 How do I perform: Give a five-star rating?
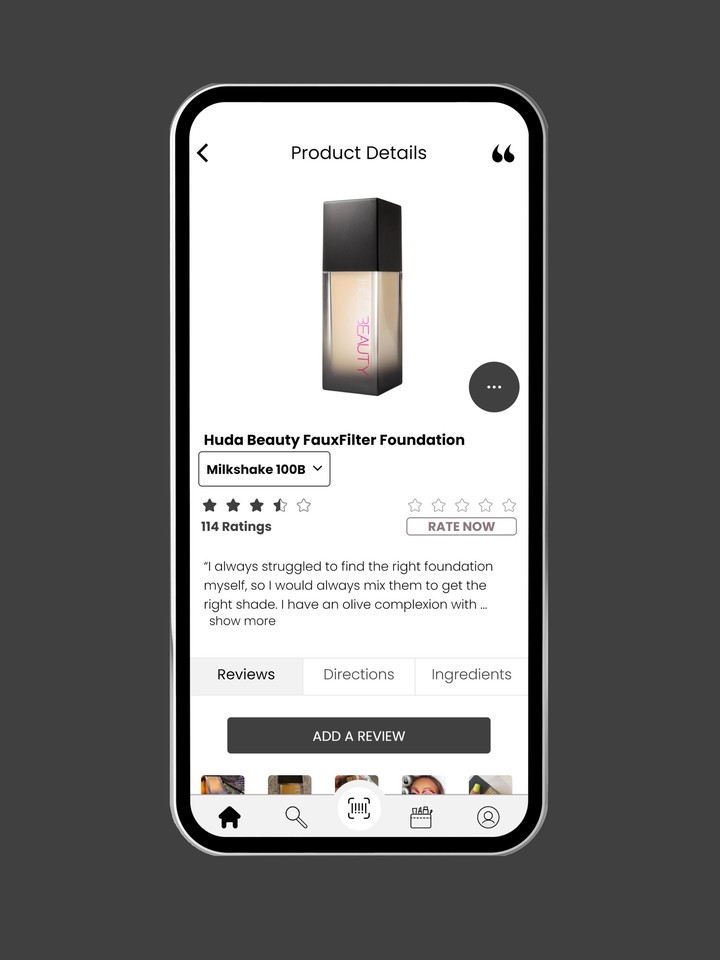click(509, 505)
